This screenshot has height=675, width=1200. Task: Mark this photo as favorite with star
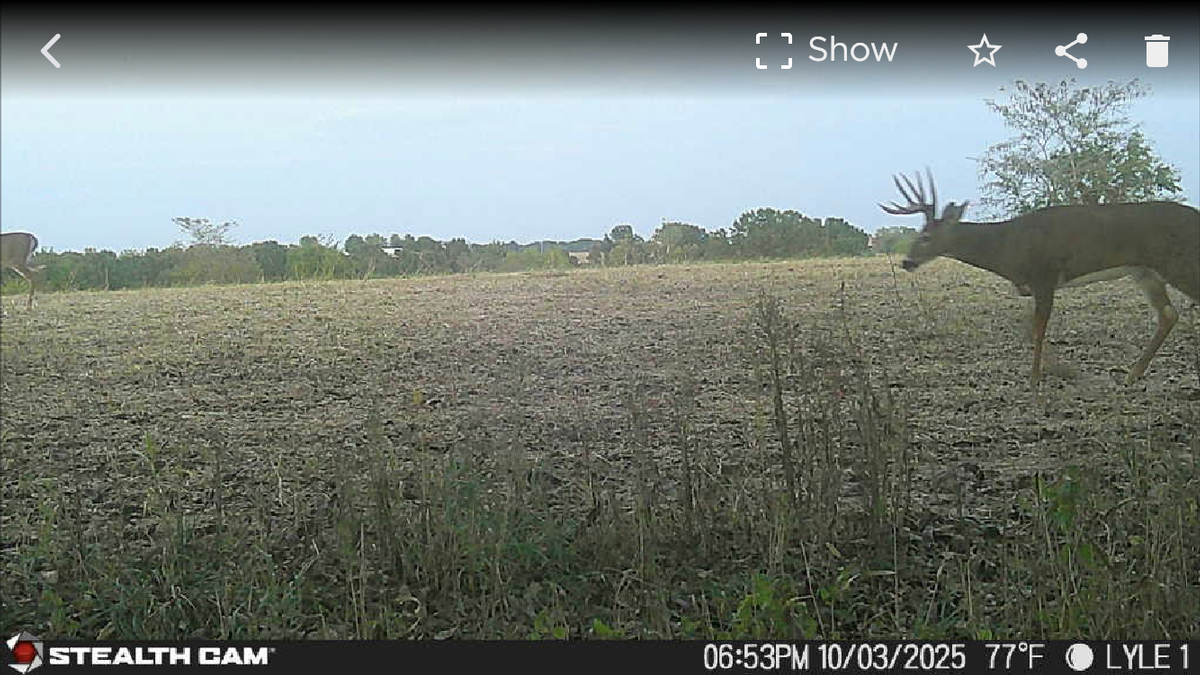tap(984, 51)
